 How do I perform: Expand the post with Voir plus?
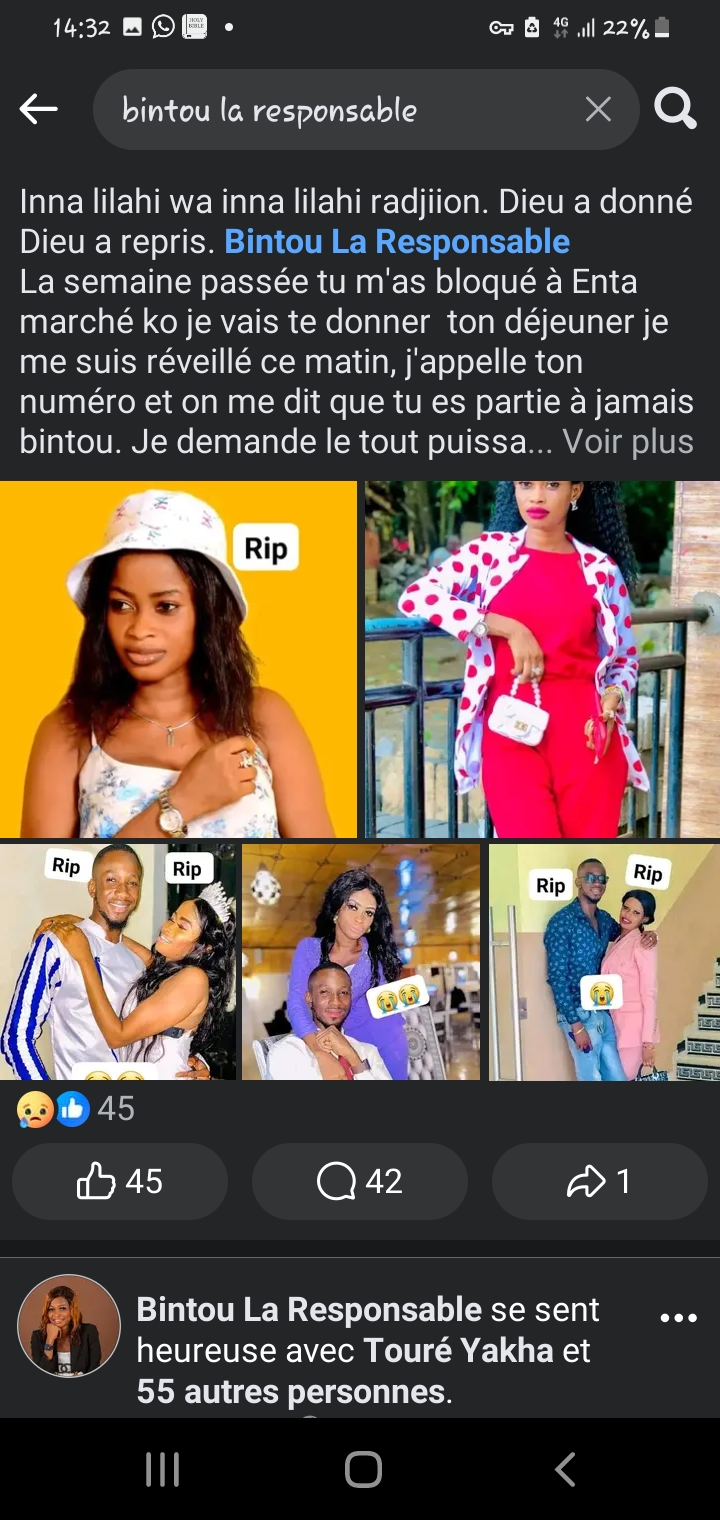tap(628, 442)
